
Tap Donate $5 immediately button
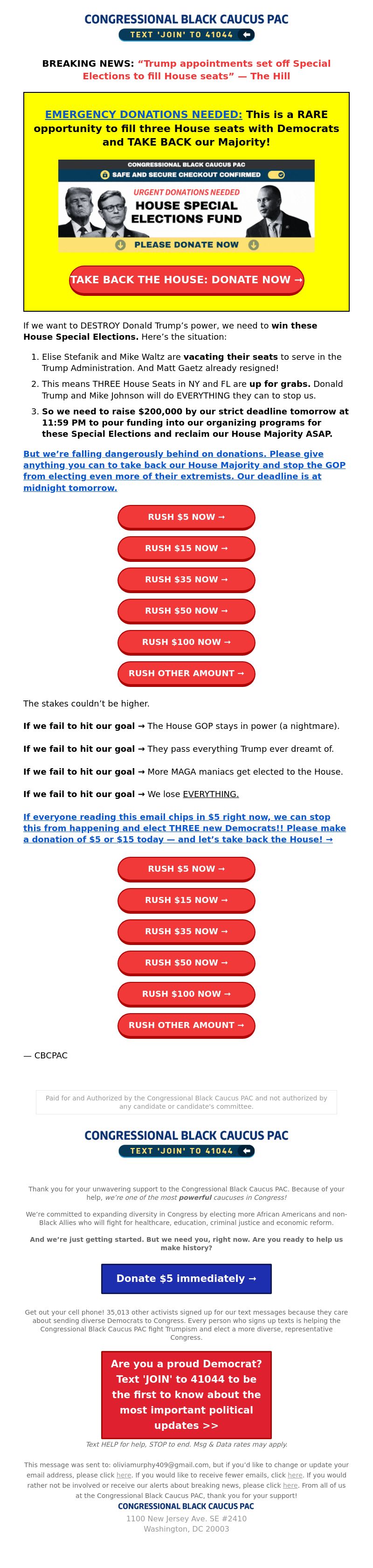click(x=186, y=1278)
